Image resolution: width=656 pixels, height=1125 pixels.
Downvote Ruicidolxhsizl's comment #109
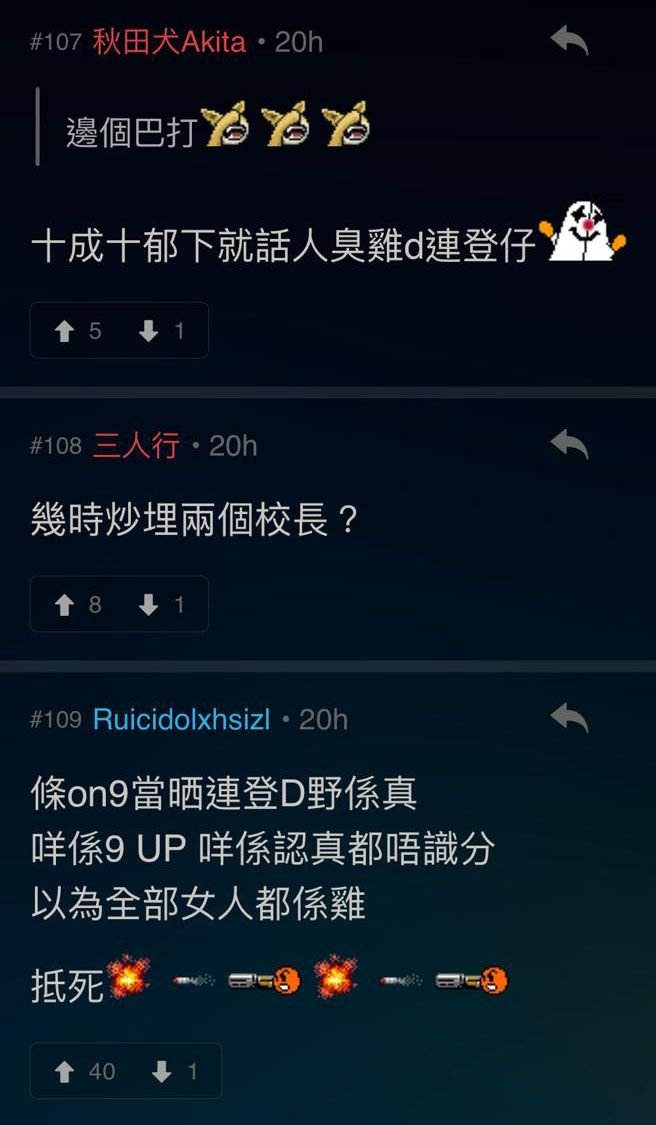162,1071
